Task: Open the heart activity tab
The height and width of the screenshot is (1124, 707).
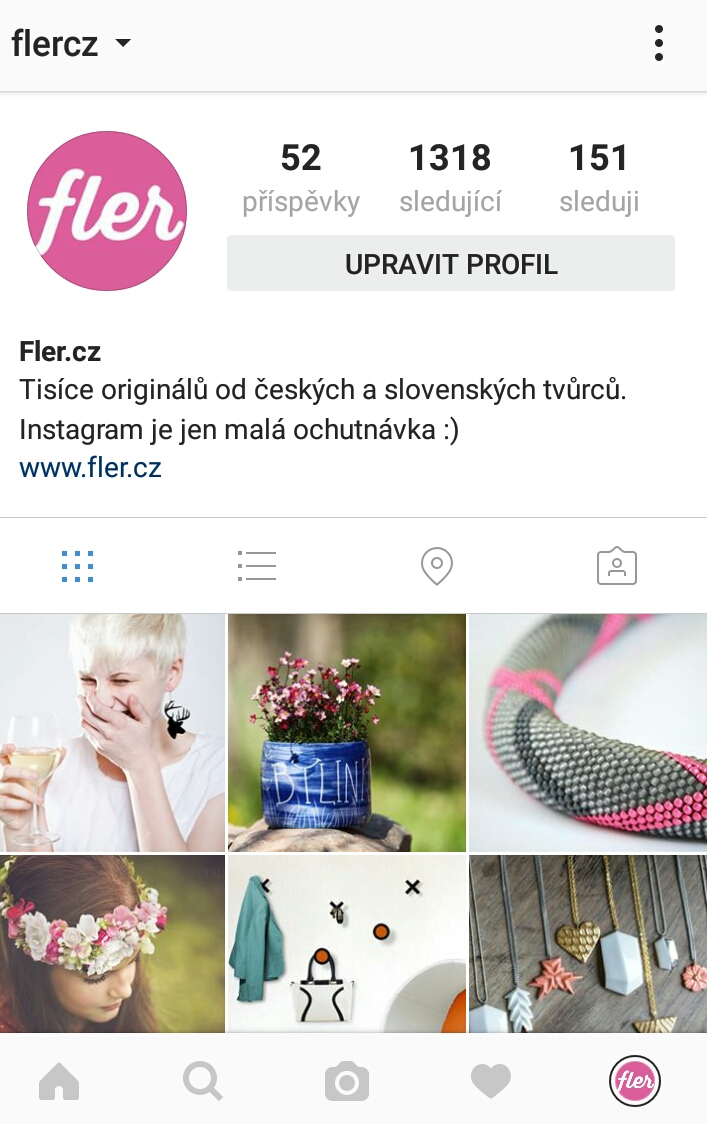Action: tap(491, 1081)
